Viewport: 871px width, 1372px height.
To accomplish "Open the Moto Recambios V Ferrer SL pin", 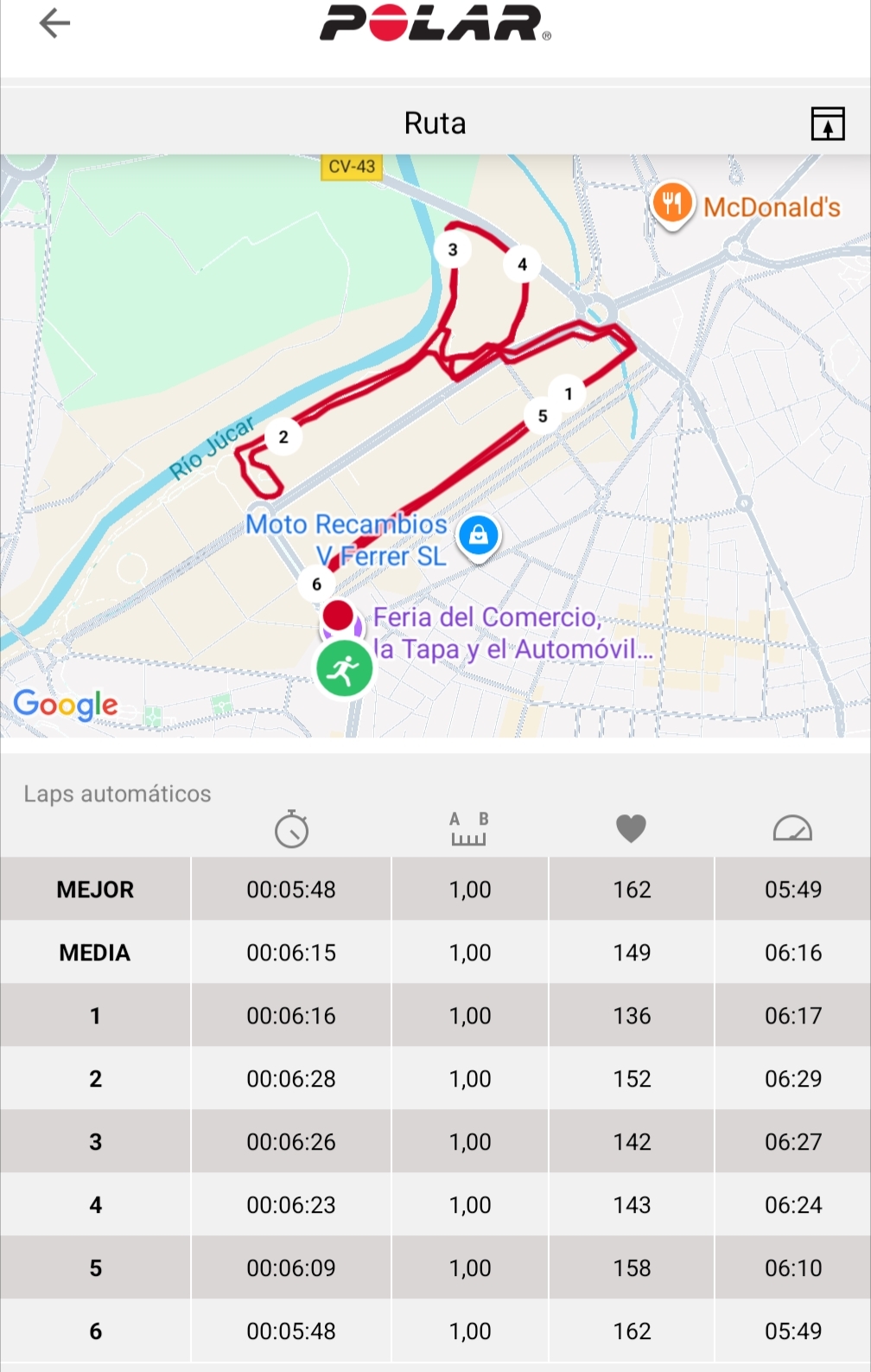I will click(478, 535).
